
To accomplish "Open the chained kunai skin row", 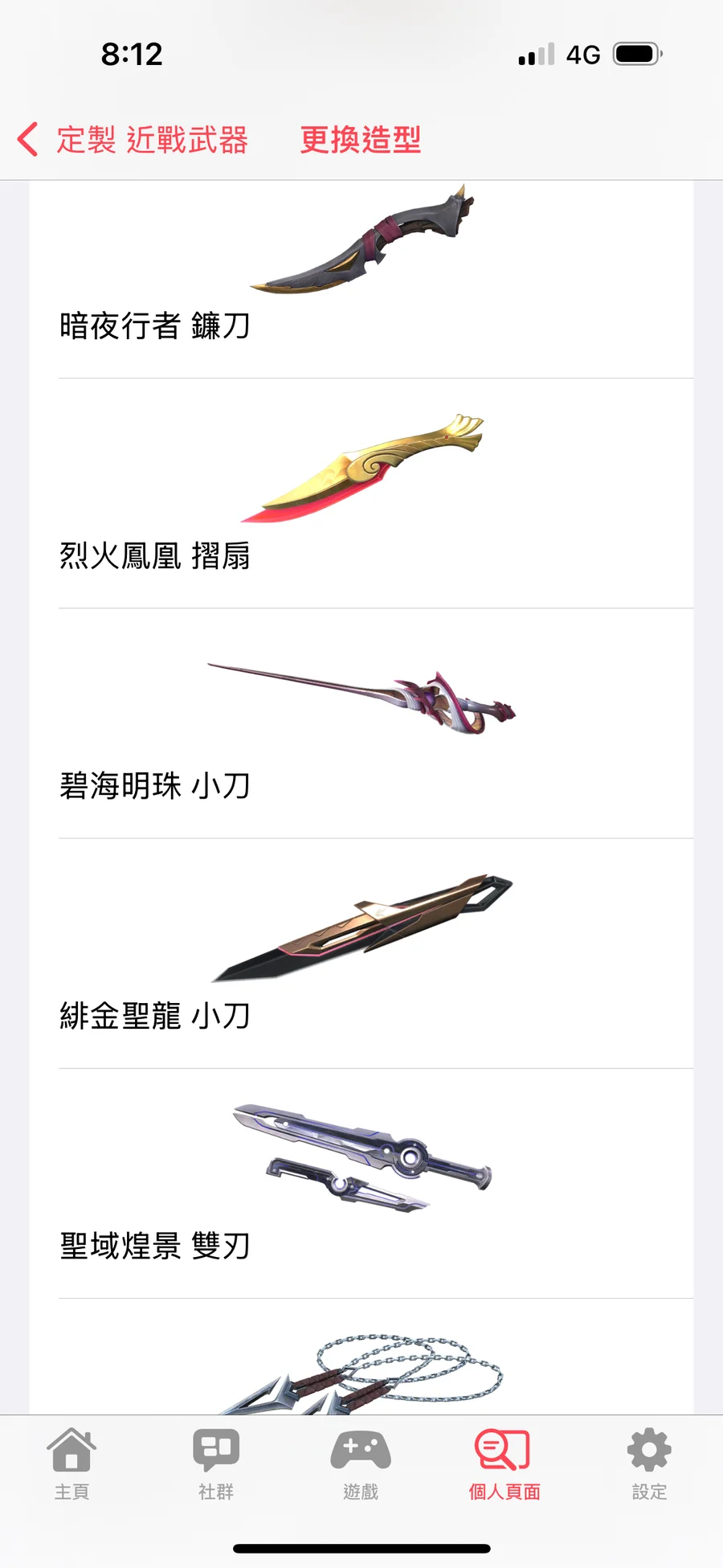I will (361, 1366).
